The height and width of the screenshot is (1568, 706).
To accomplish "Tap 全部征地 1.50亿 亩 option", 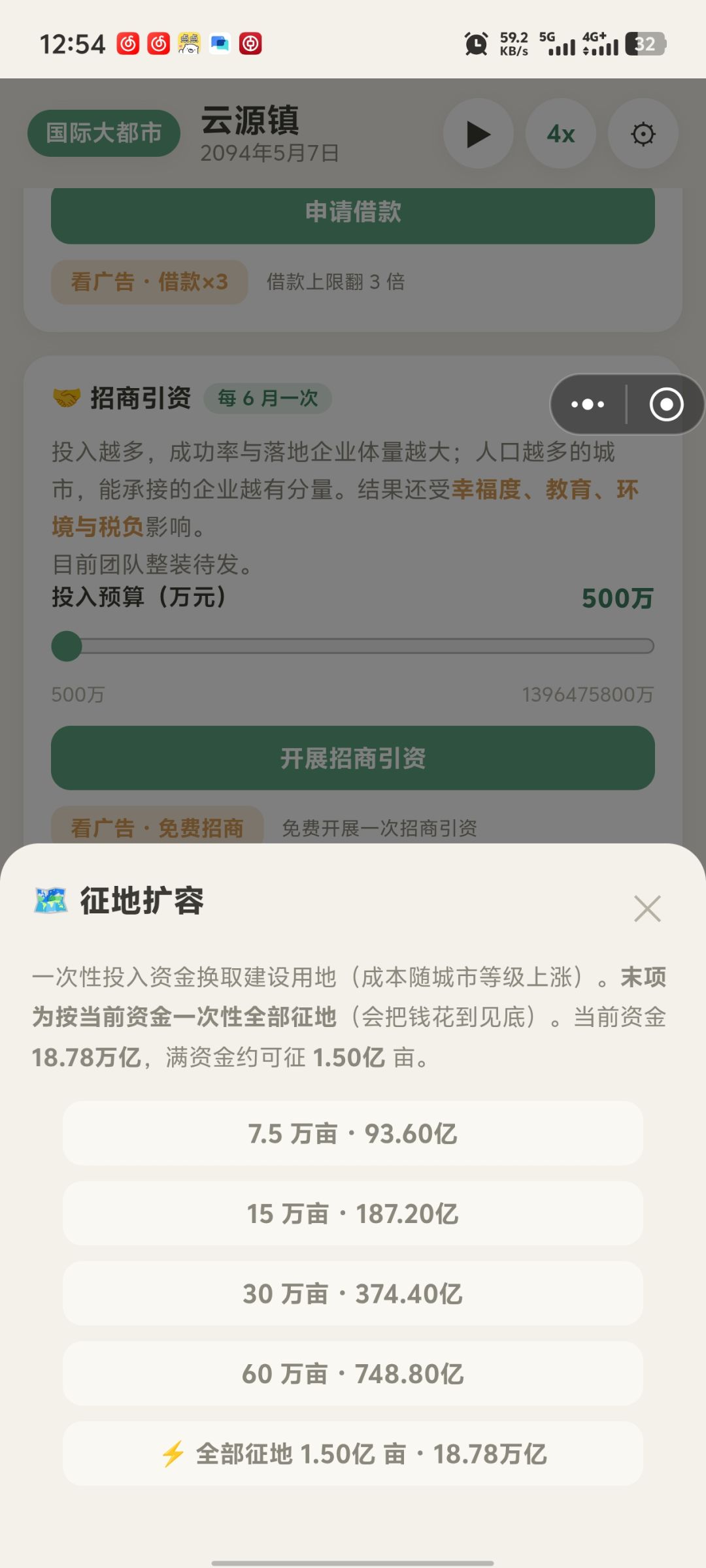I will [353, 1454].
